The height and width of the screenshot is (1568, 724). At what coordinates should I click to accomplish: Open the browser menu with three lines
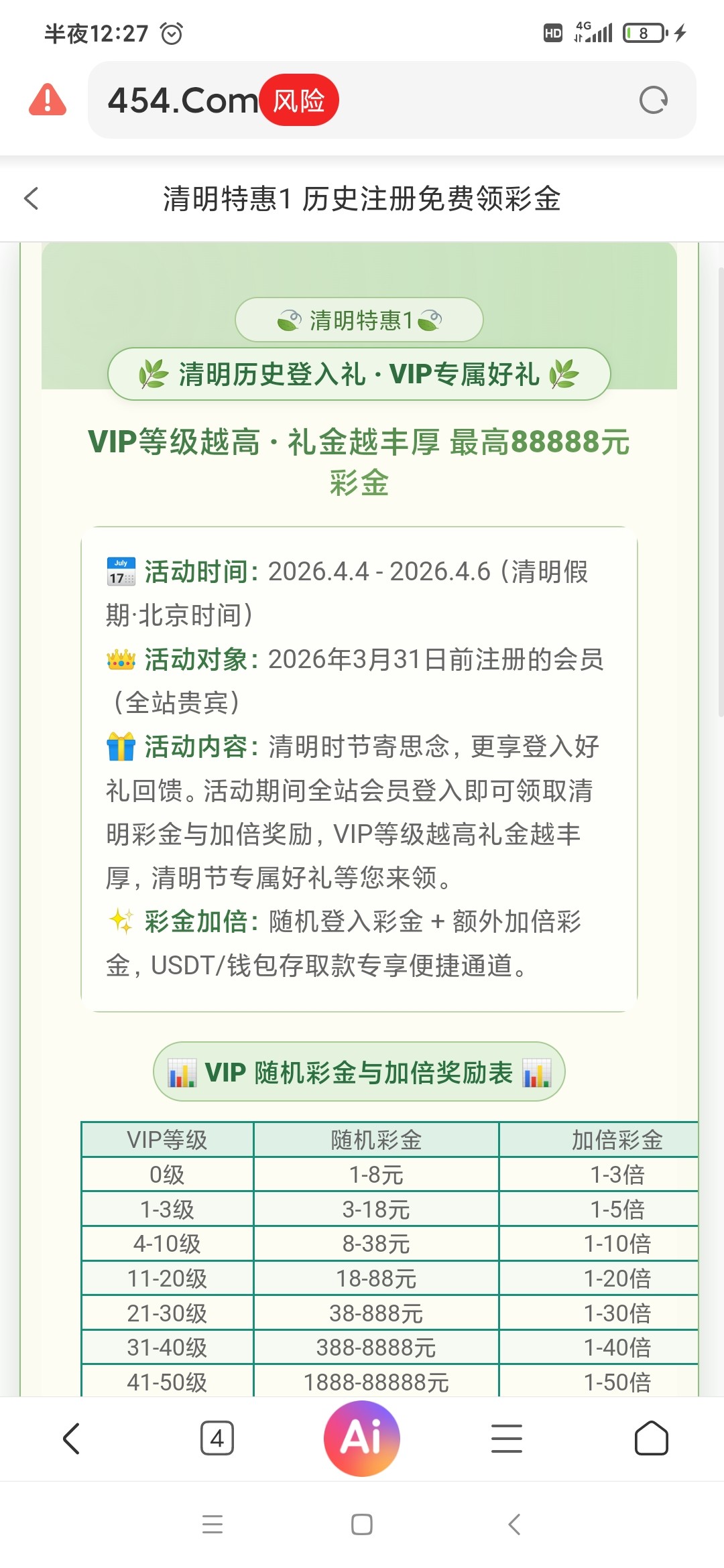(x=507, y=1438)
